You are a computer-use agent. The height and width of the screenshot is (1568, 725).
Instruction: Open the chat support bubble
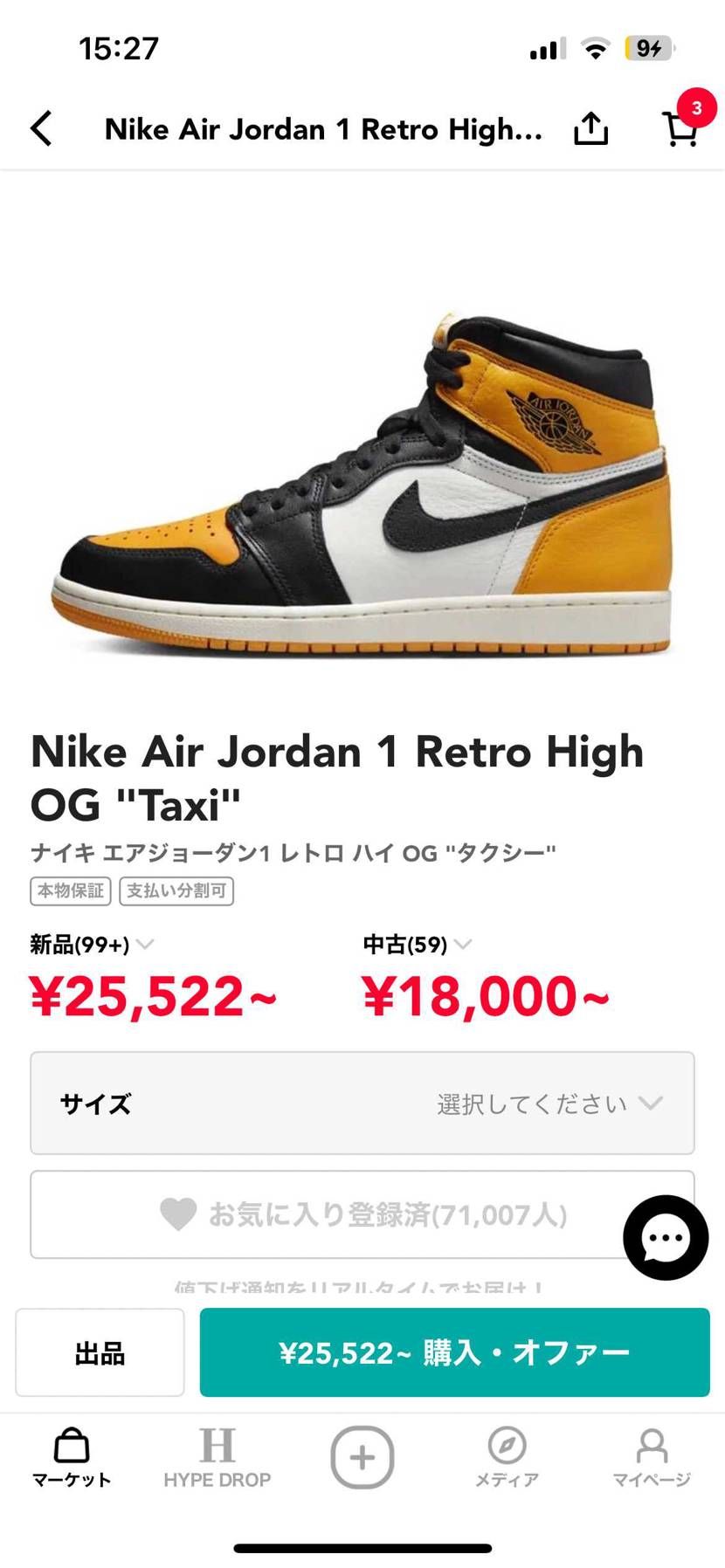666,1237
